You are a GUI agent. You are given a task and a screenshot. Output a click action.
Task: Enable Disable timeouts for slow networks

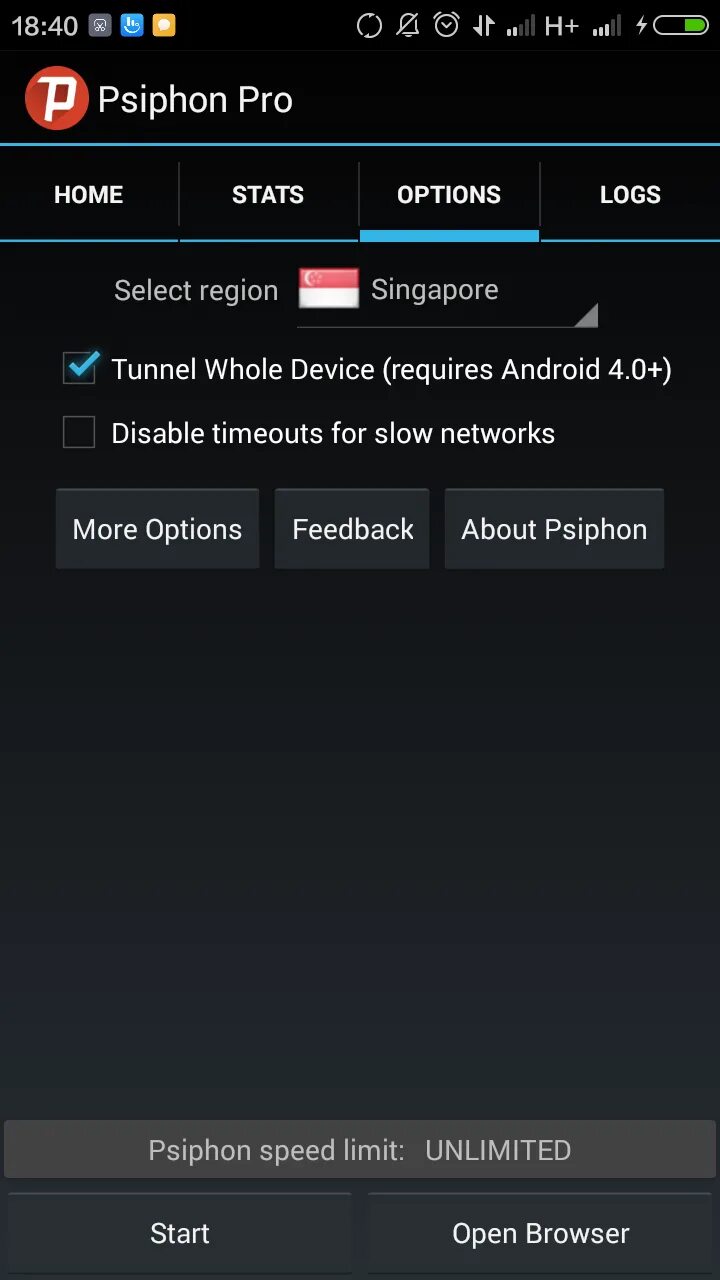pos(78,433)
